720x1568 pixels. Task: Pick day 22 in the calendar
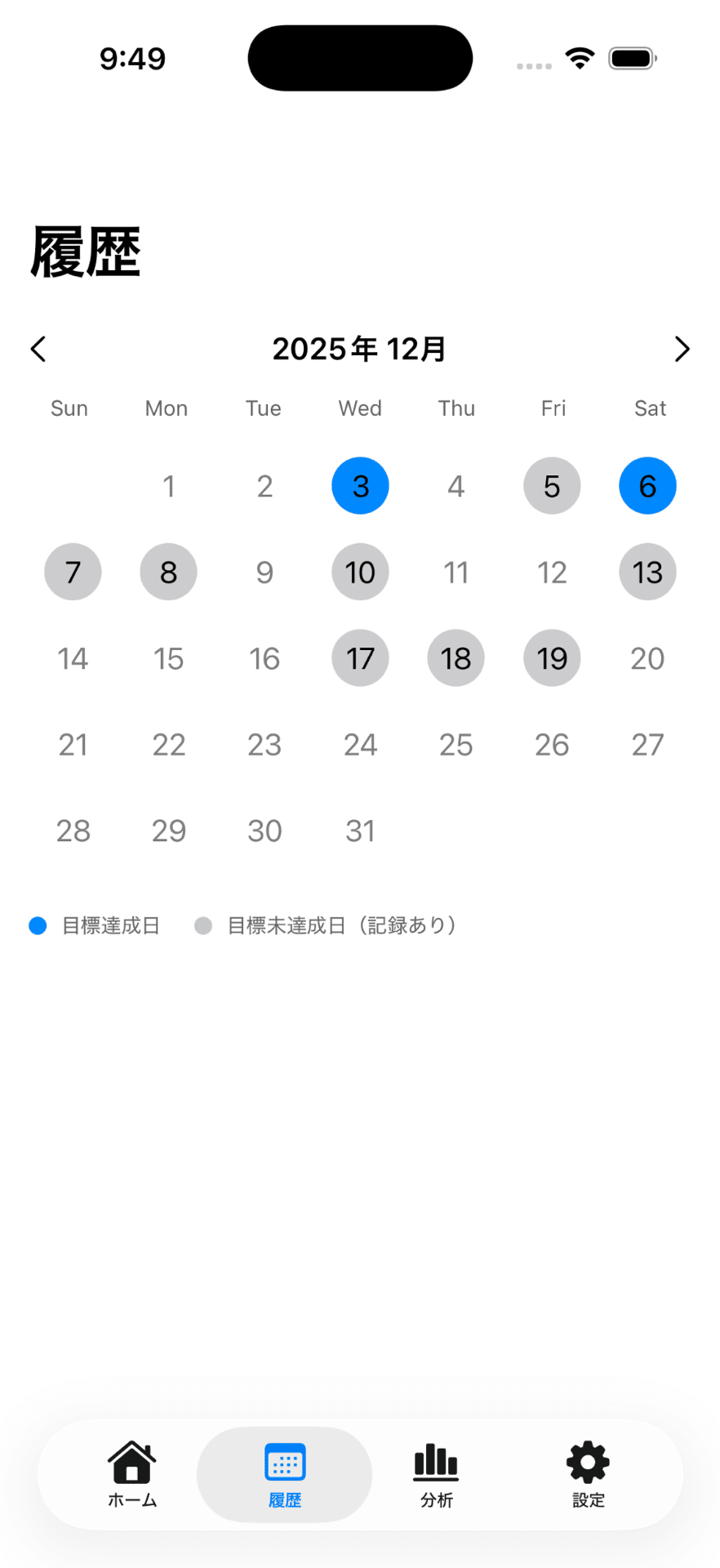point(169,745)
